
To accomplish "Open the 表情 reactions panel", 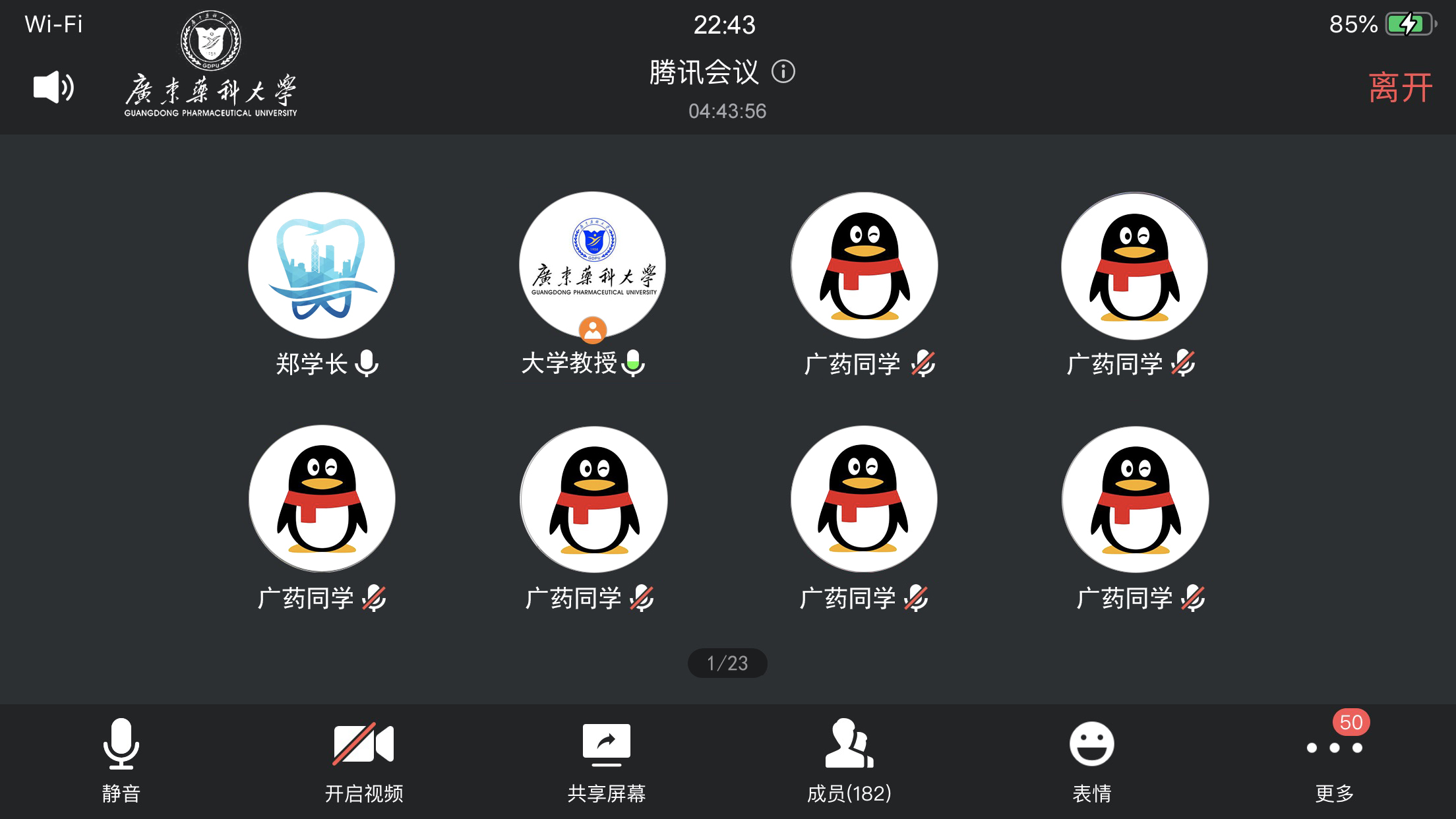I will click(x=1091, y=760).
